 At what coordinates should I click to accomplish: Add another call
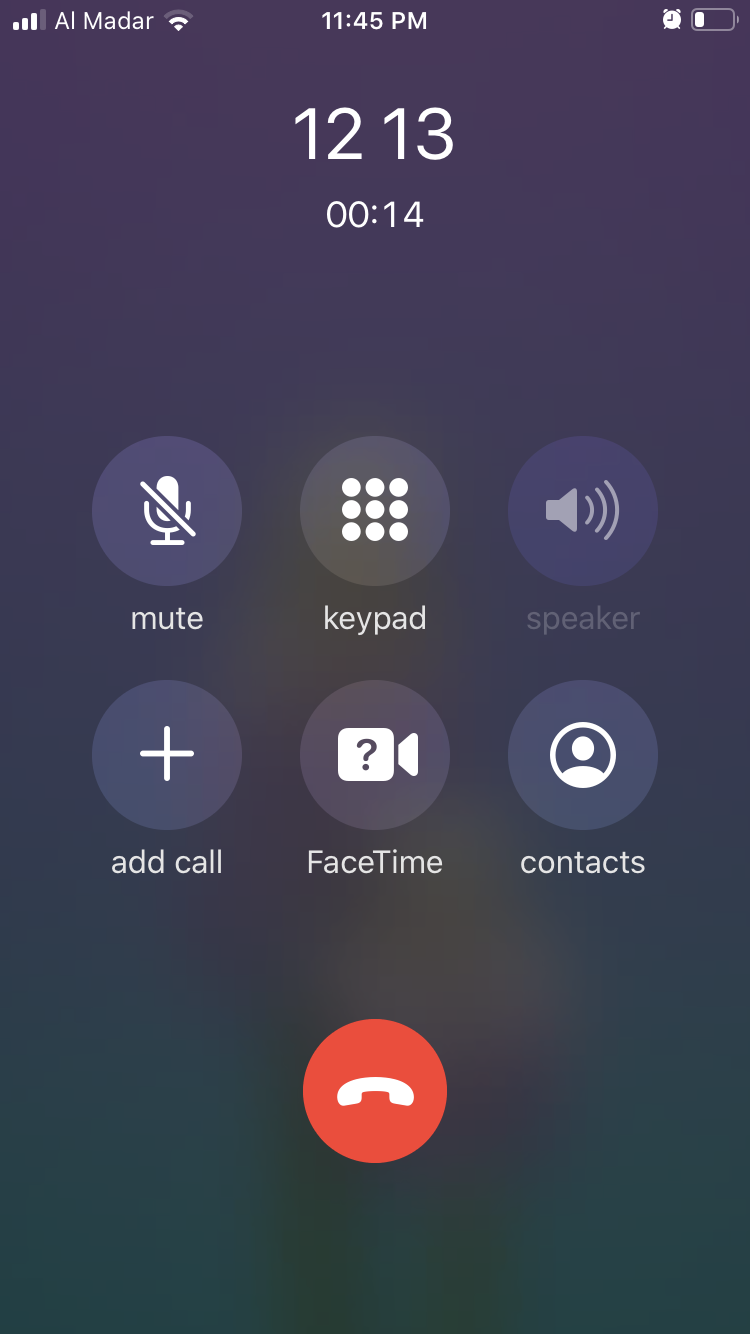167,755
